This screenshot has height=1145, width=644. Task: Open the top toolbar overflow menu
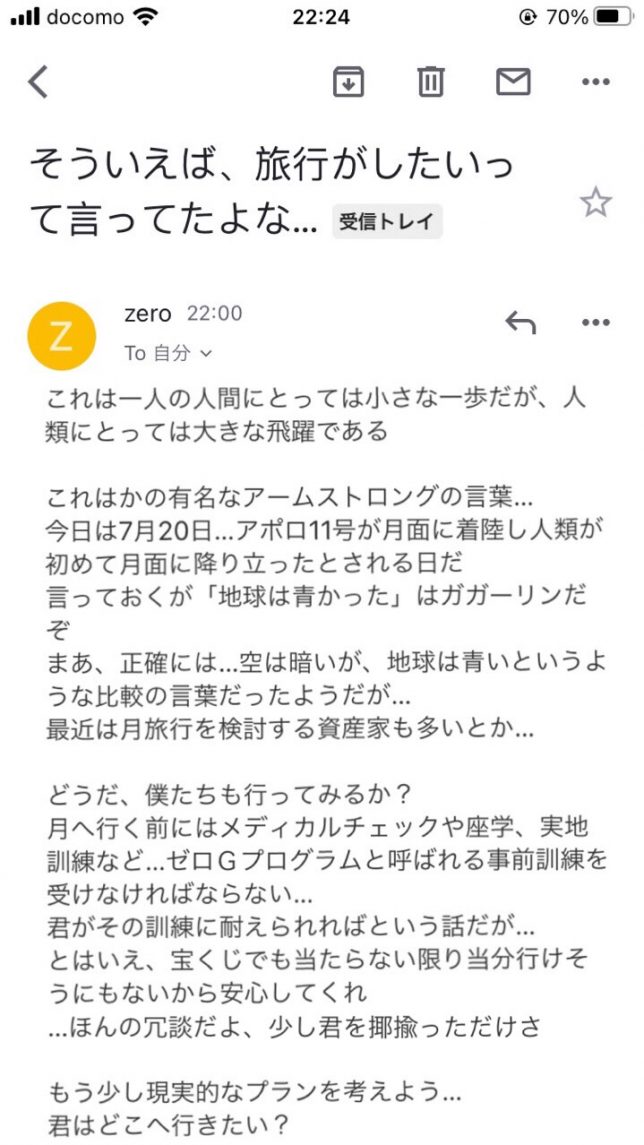click(x=595, y=82)
